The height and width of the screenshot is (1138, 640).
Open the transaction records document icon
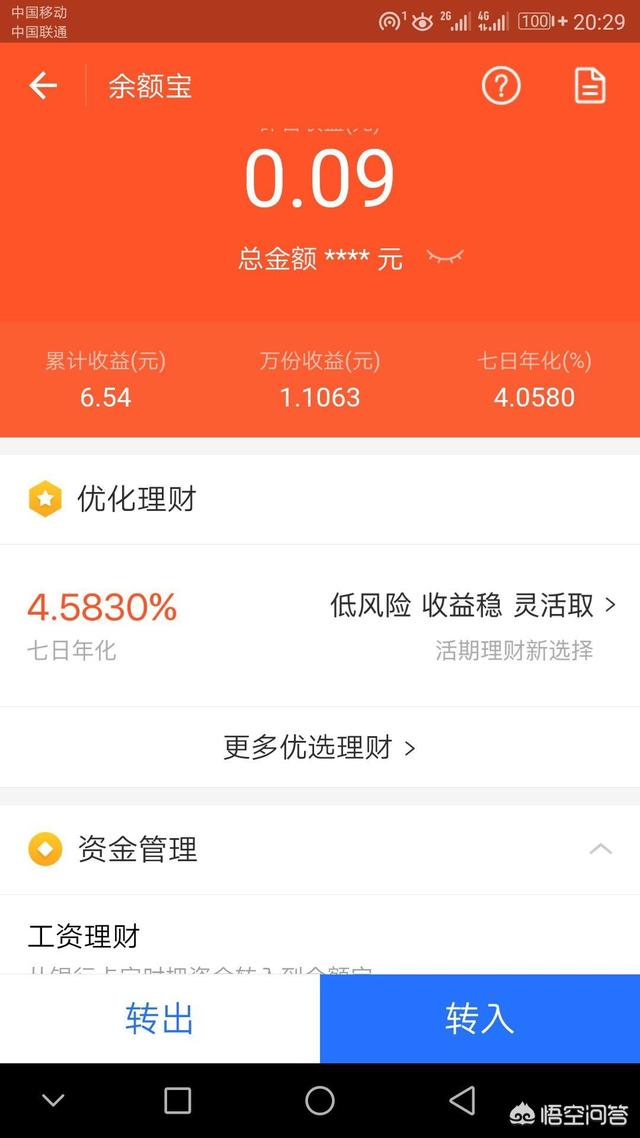coord(590,87)
